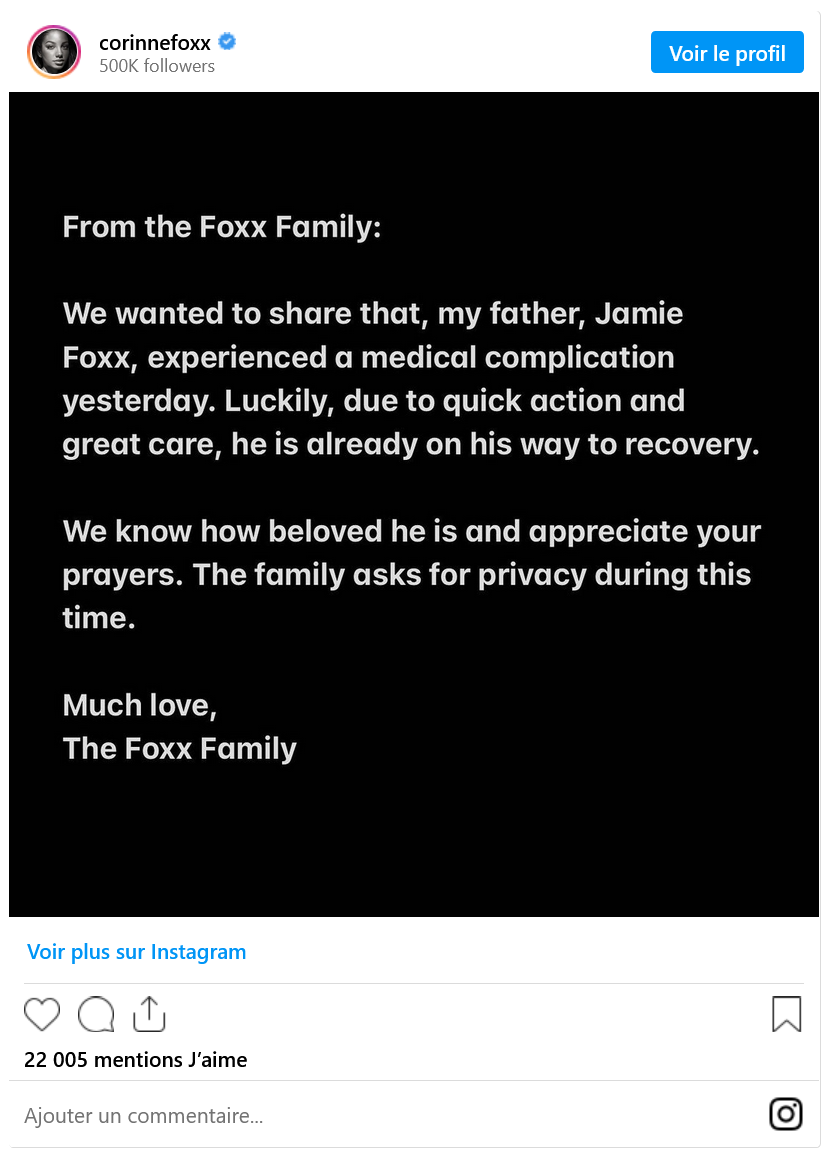This screenshot has height=1158, width=831.
Task: Open the Instagram logo icon
Action: pos(786,1114)
